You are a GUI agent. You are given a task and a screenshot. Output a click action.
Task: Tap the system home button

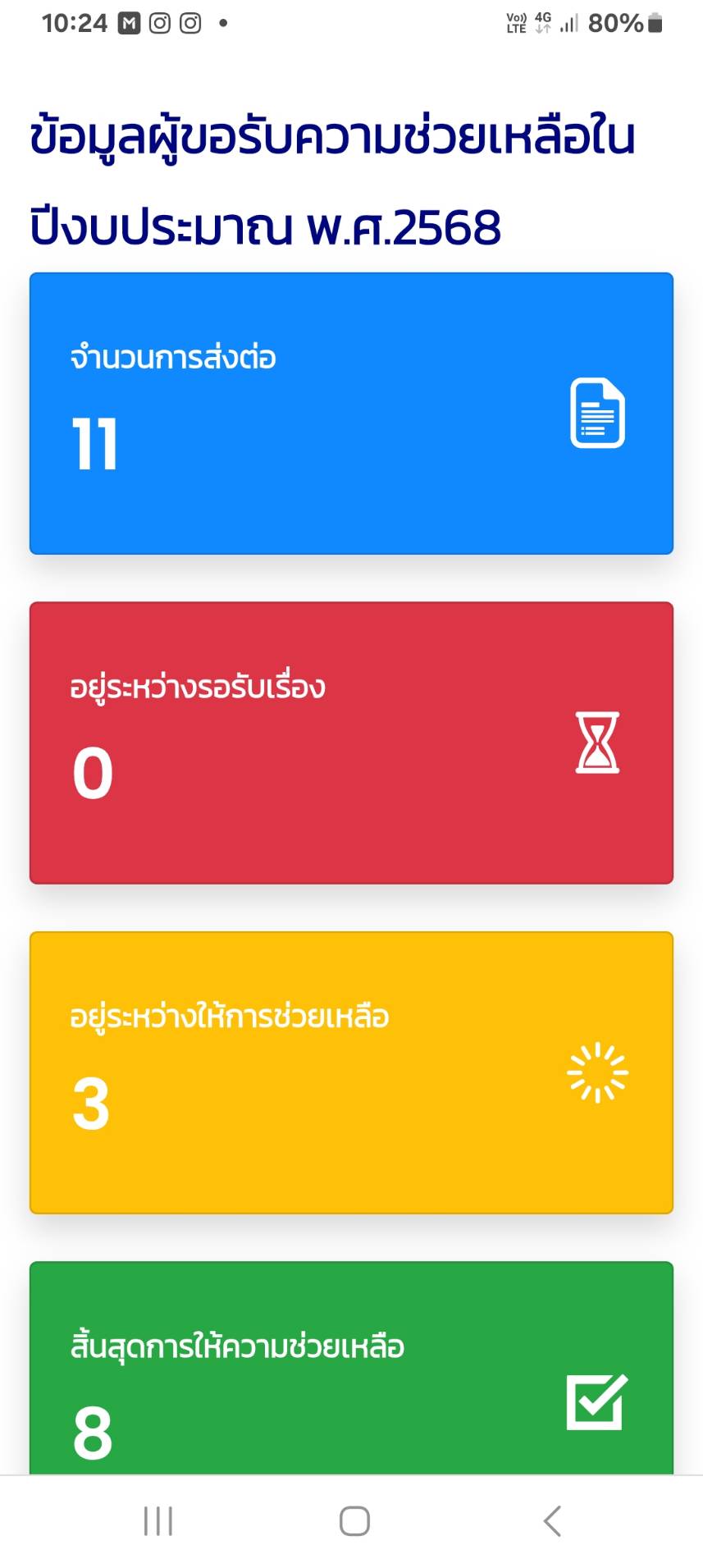(x=354, y=1520)
